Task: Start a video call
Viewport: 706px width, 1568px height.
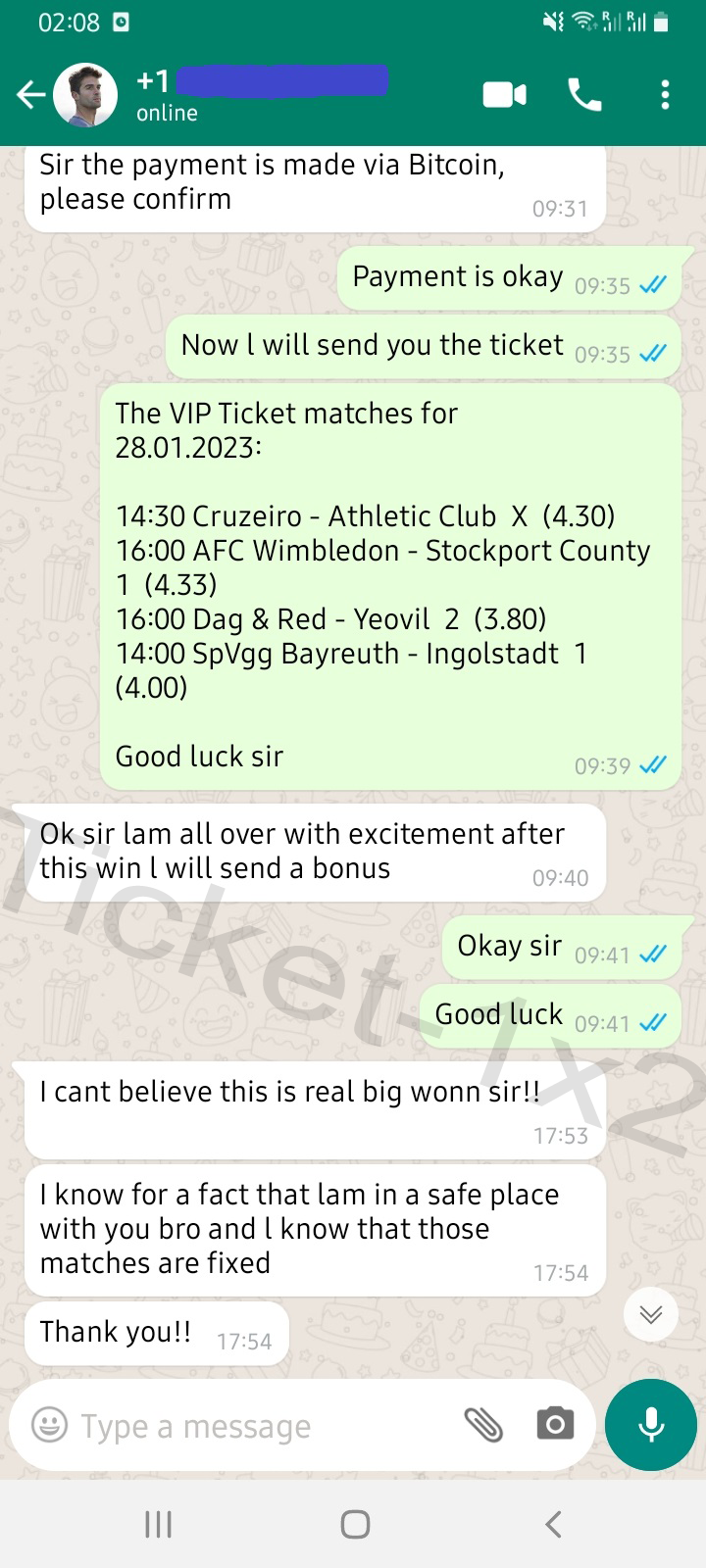Action: point(505,95)
